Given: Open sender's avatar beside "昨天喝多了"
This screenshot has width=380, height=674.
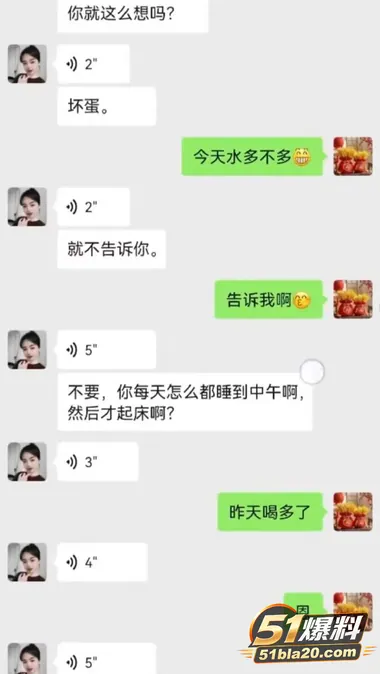Looking at the screenshot, I should (x=353, y=512).
